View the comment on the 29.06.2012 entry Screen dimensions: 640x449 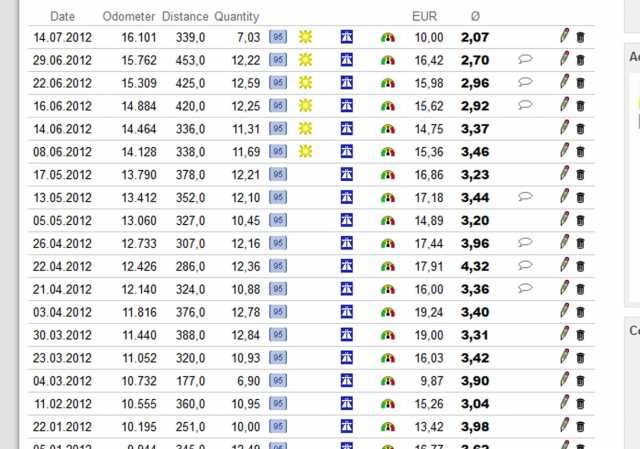(x=525, y=60)
